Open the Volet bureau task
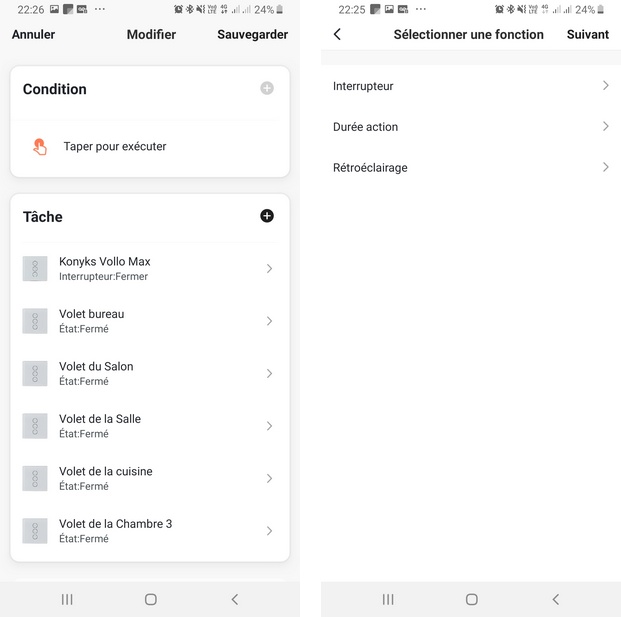621x617 pixels. (x=149, y=321)
